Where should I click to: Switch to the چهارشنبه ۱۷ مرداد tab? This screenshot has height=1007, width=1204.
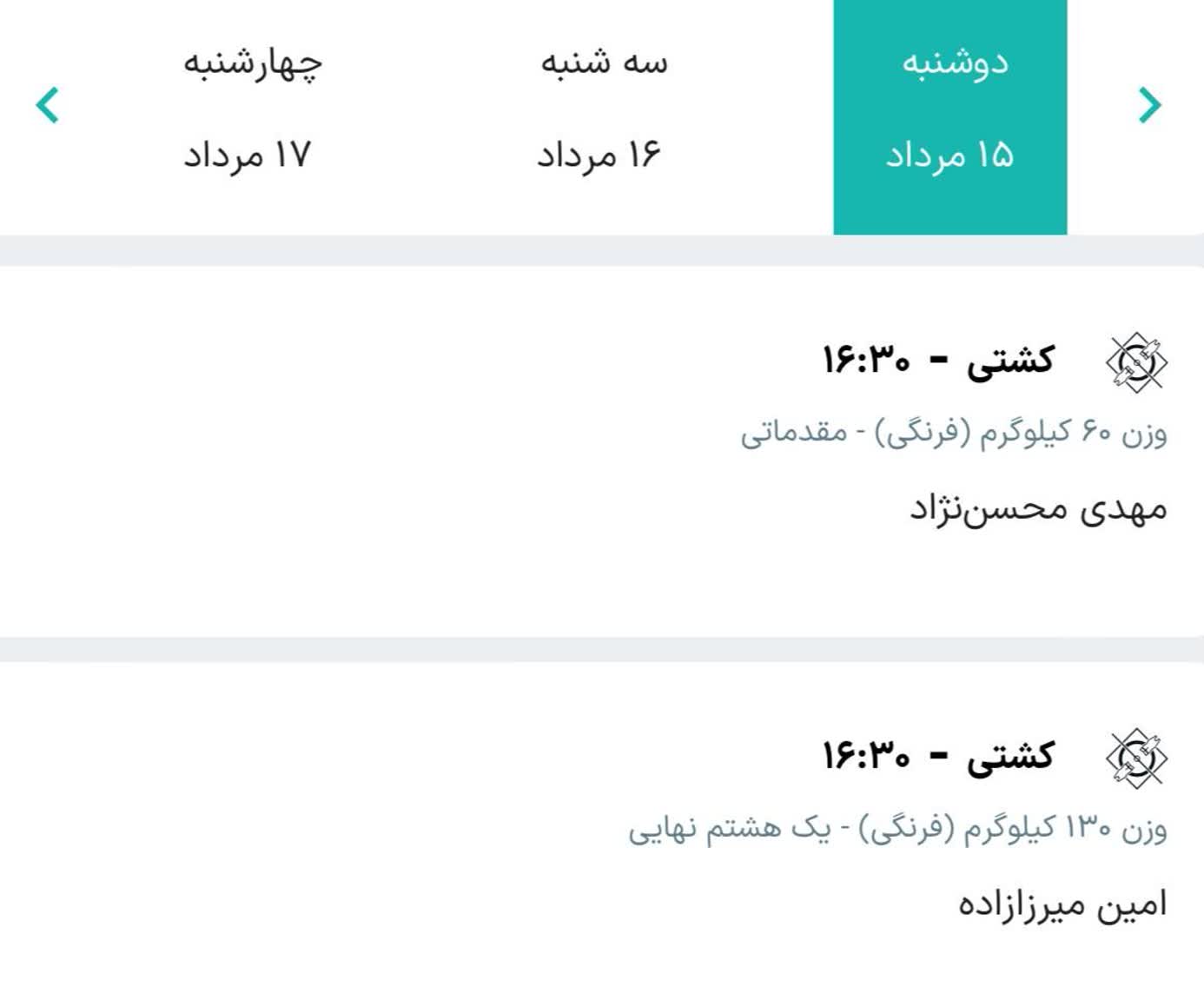point(250,110)
